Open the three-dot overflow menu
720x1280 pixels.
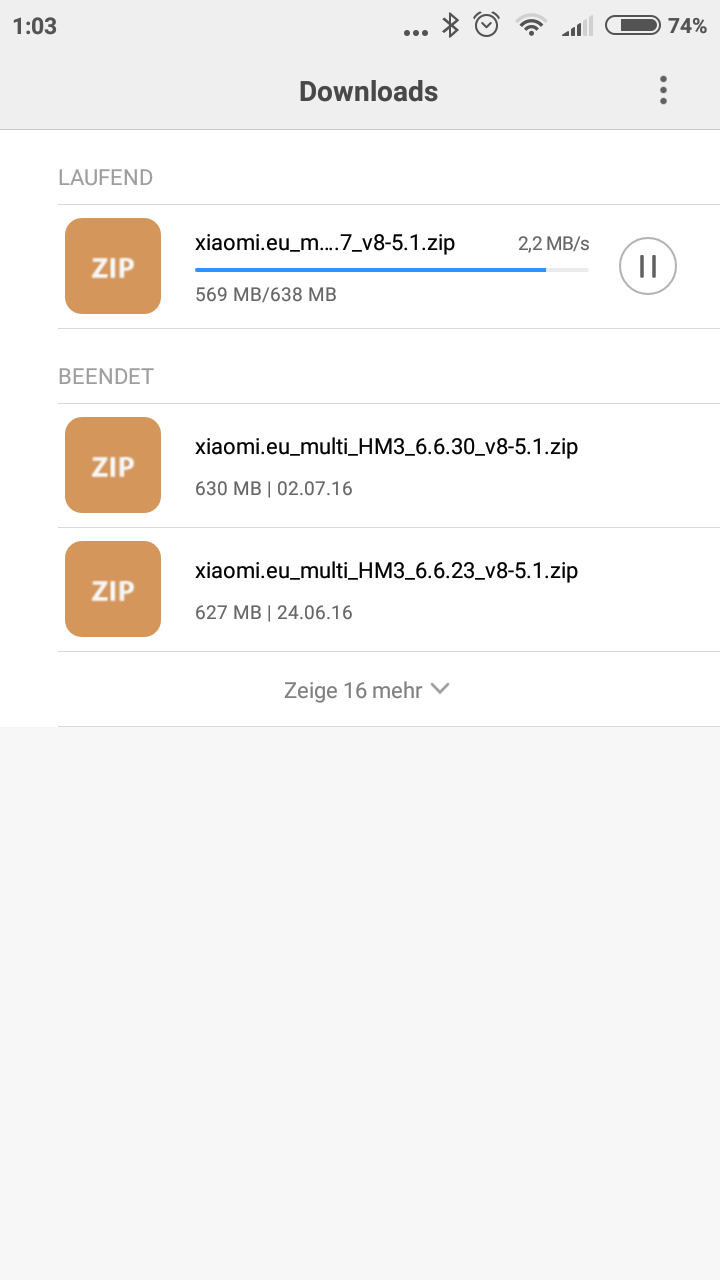coord(663,91)
